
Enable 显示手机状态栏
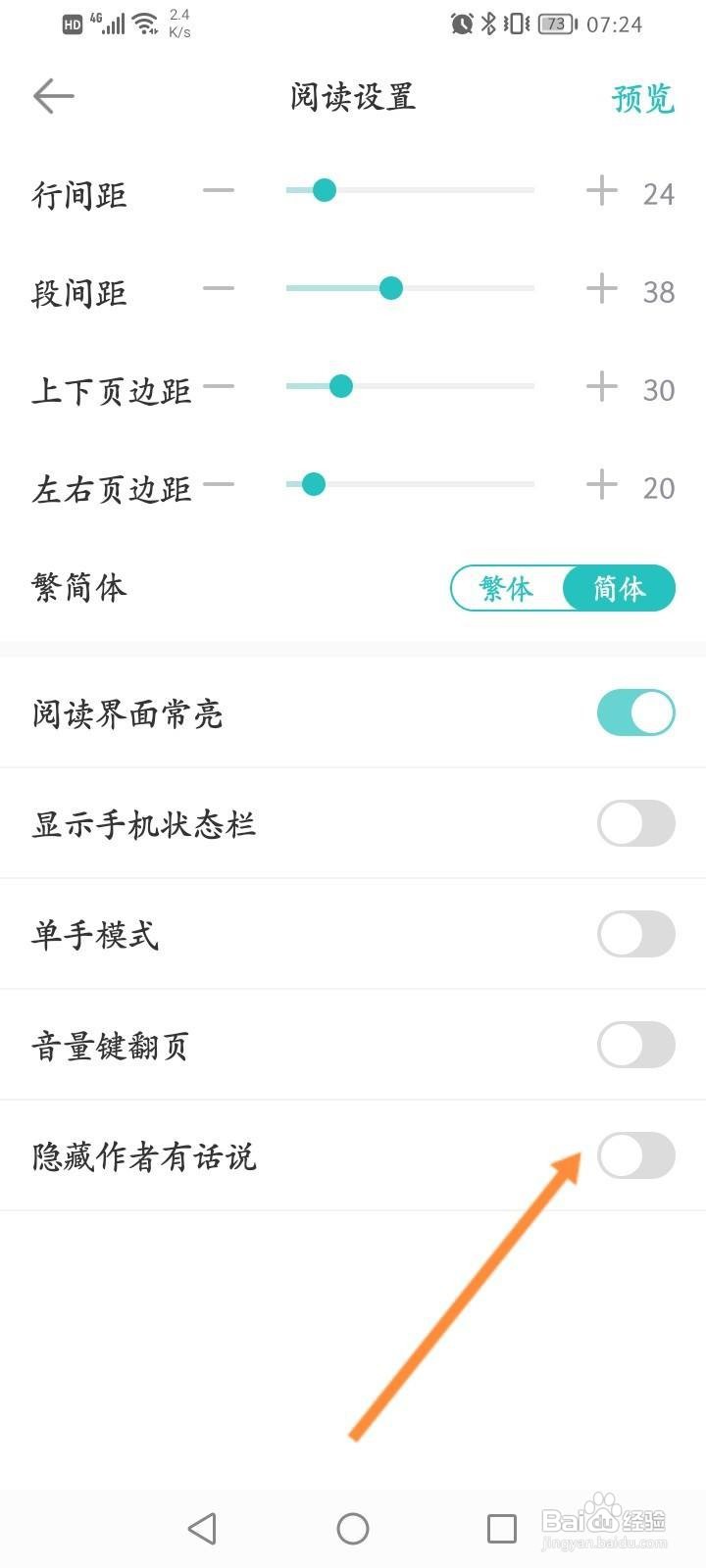pyautogui.click(x=636, y=823)
